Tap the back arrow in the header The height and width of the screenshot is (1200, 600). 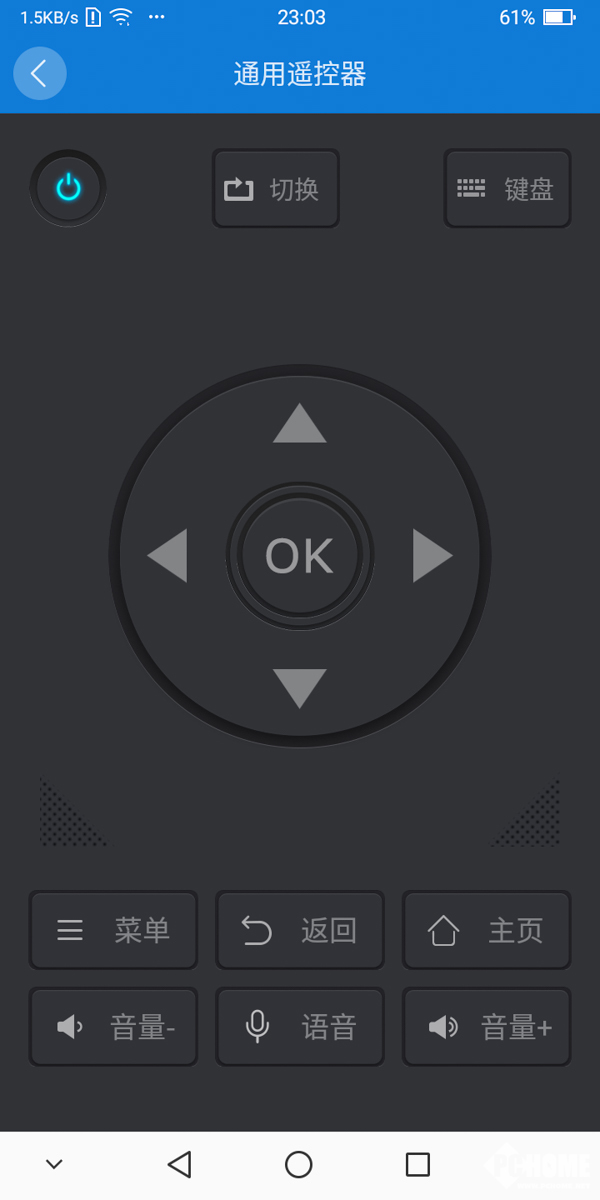click(39, 73)
